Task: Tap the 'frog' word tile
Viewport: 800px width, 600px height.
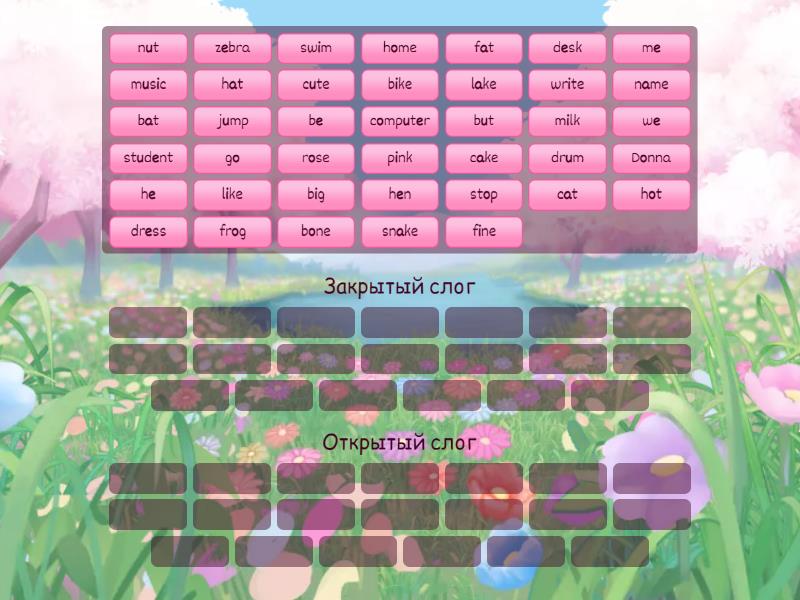Action: pos(232,231)
